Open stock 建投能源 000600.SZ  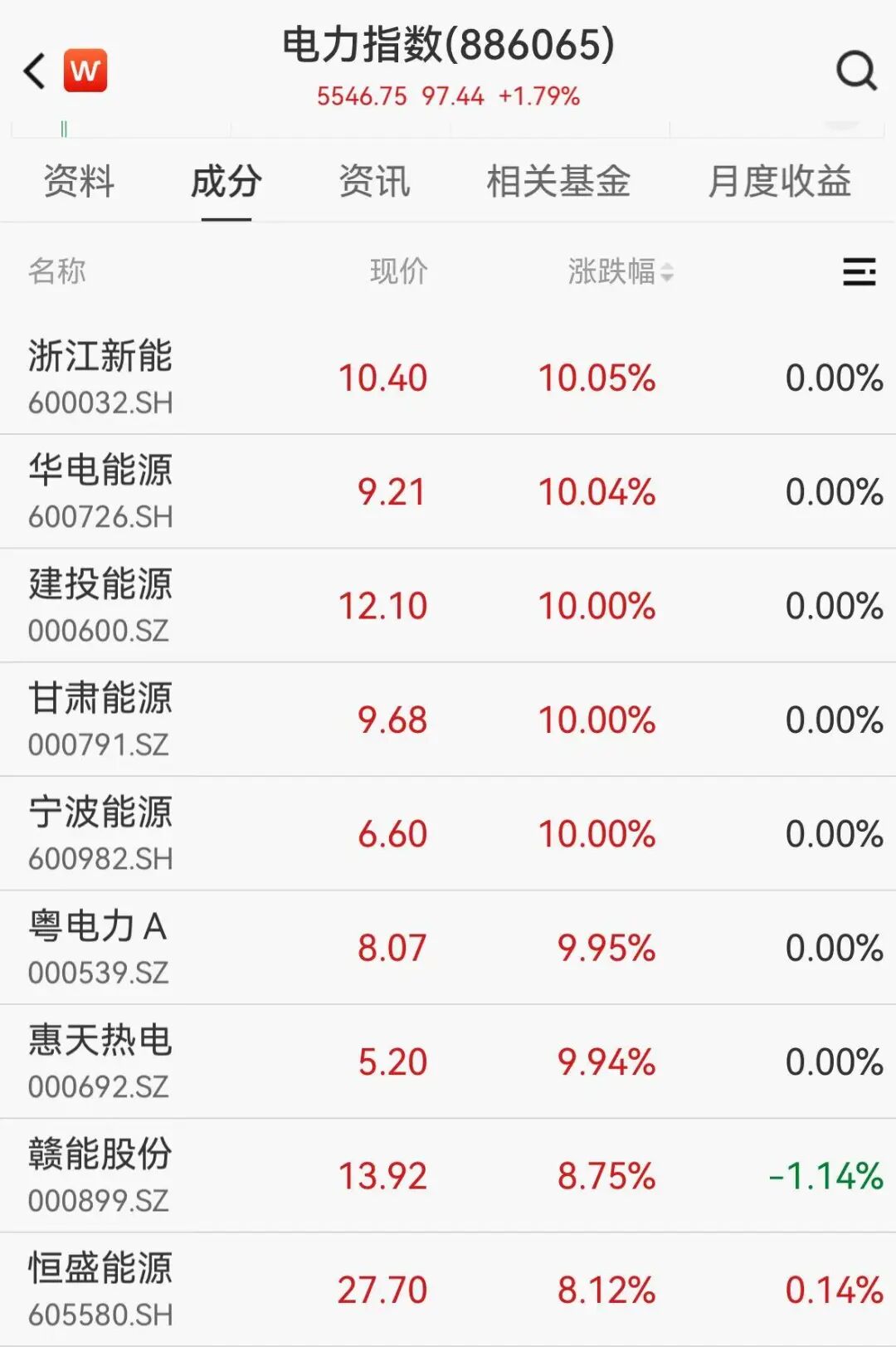pos(448,605)
